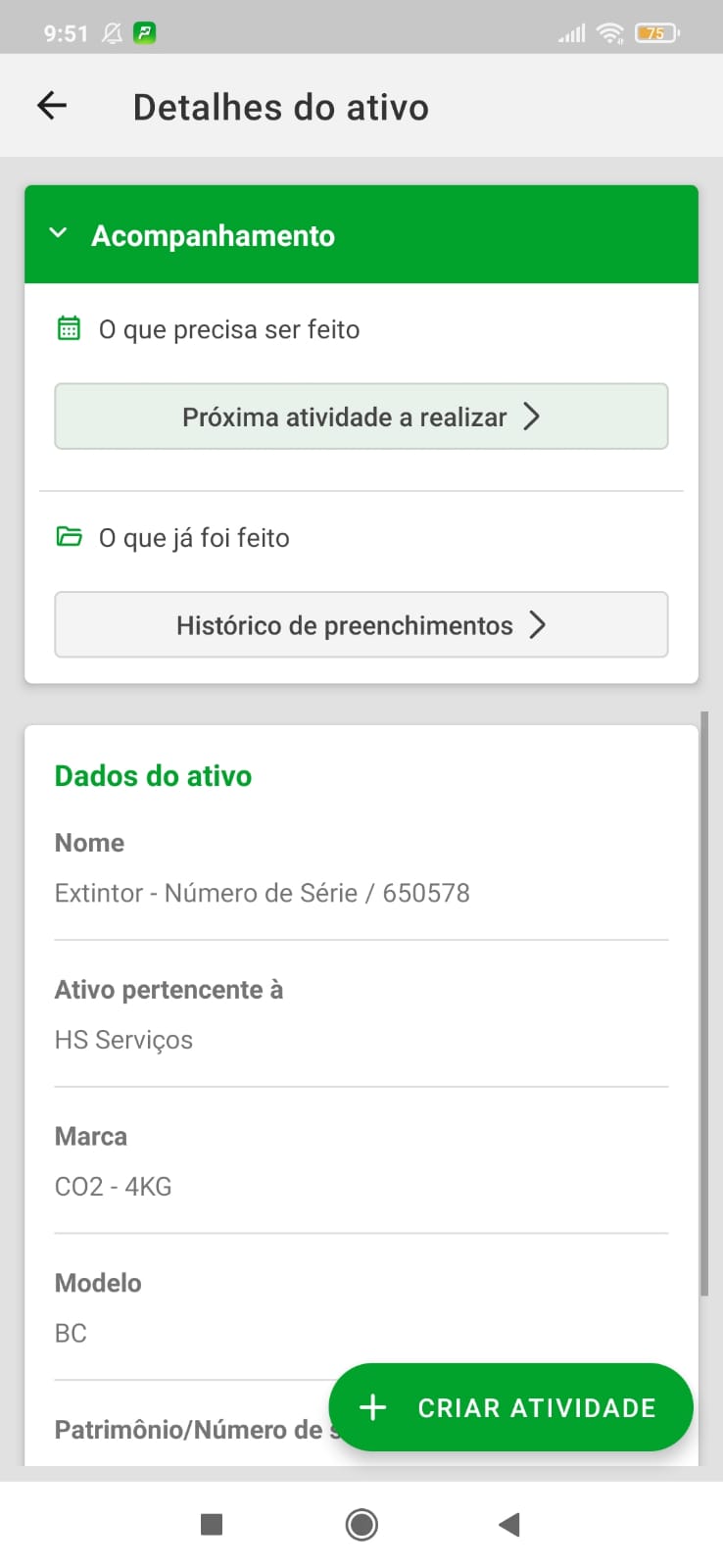Viewport: 723px width, 1568px height.
Task: Tap the green app icon in the status bar
Action: (145, 31)
